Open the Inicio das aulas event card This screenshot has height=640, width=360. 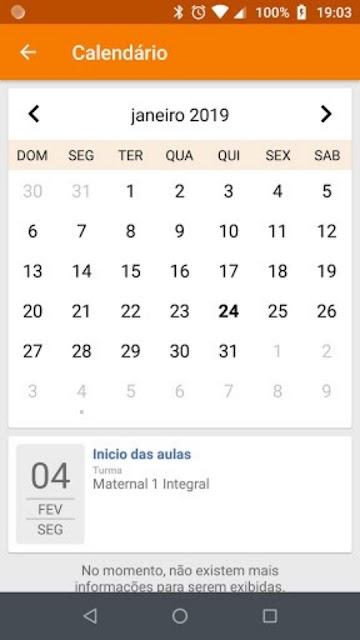point(180,494)
